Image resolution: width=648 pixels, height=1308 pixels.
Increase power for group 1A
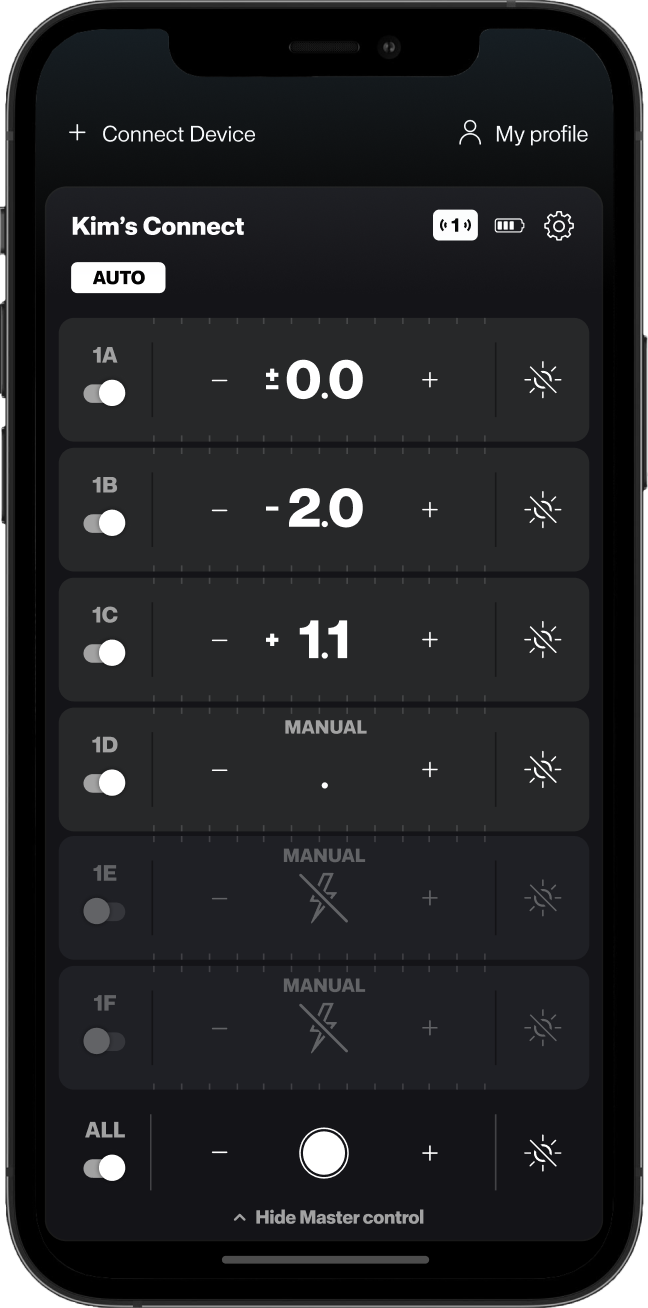430,380
